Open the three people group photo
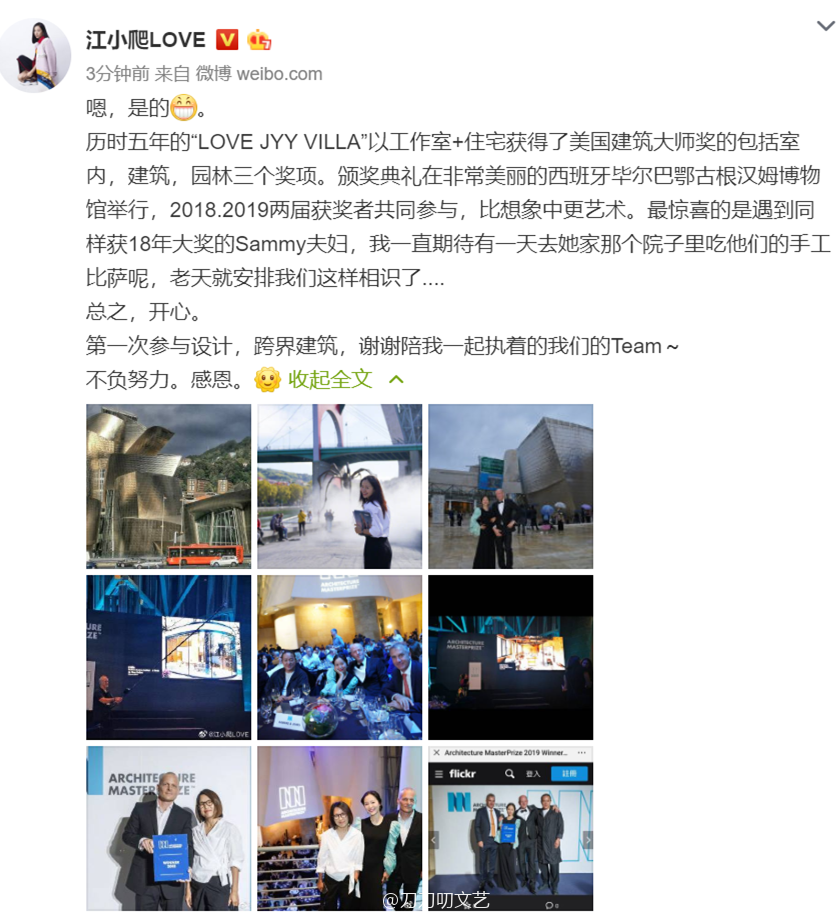The image size is (838, 921). (x=339, y=829)
